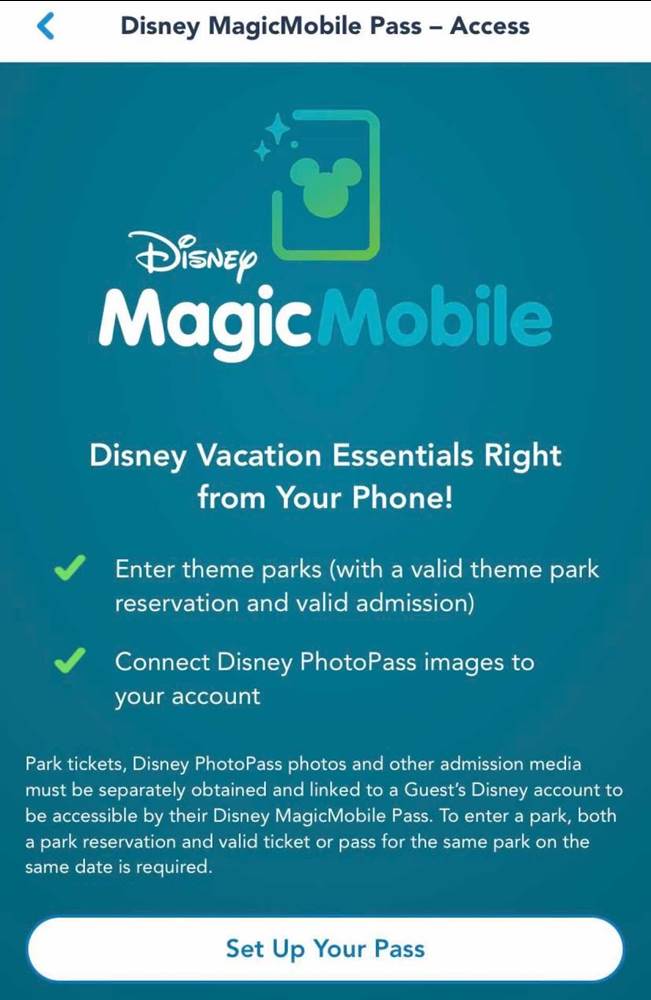
Task: Go back using the top-left arrow
Action: 45,26
